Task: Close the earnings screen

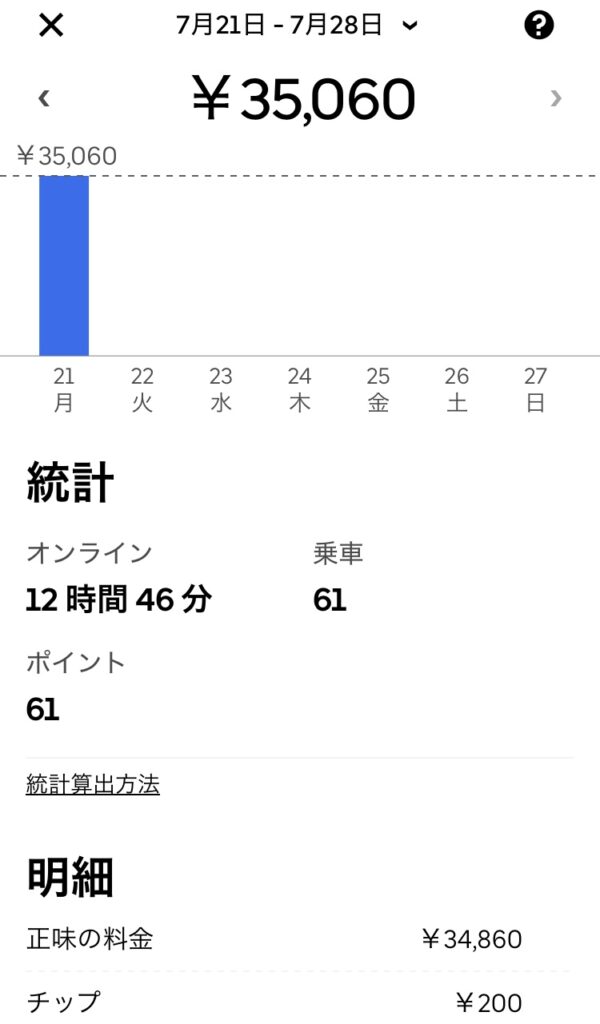Action: [x=51, y=25]
